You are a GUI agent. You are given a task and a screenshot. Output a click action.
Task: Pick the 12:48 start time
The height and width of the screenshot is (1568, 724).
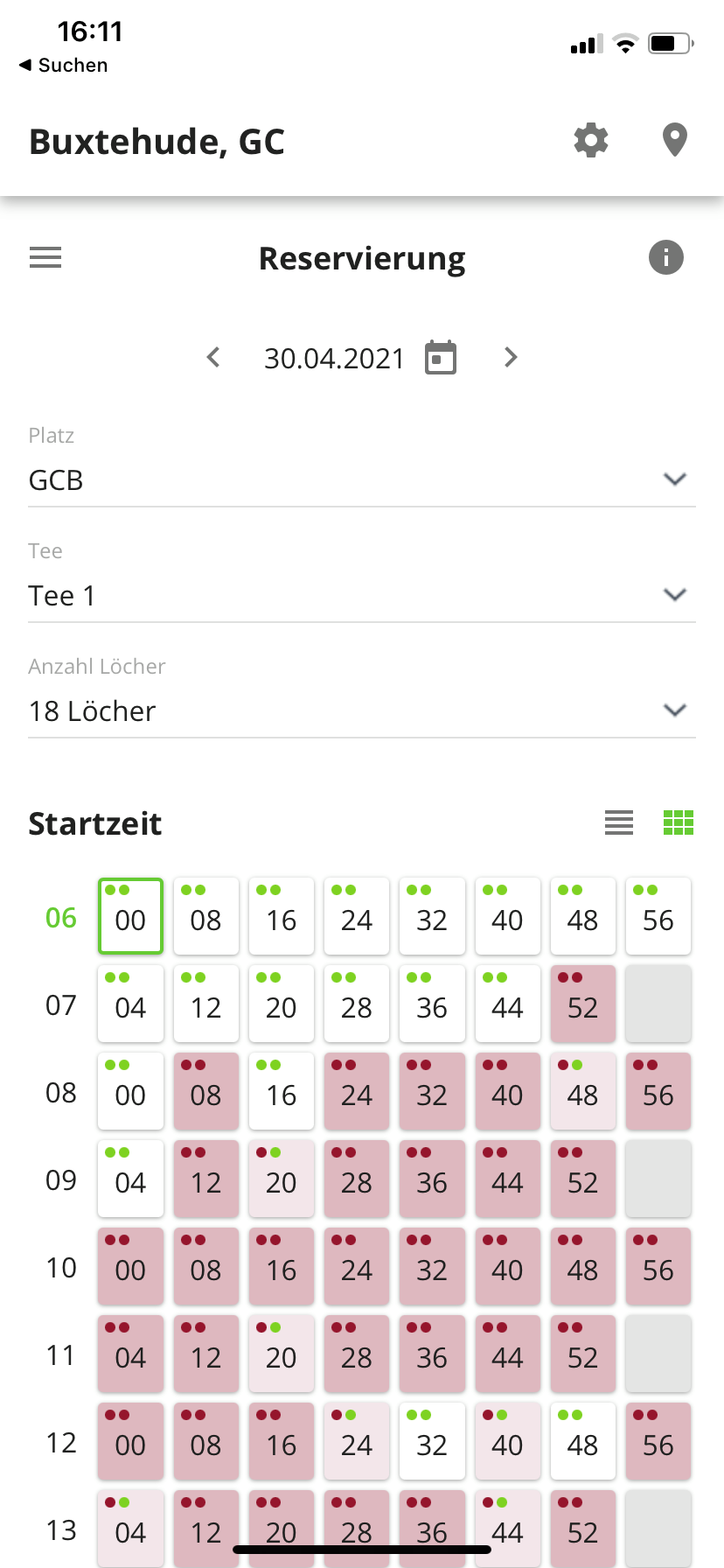tap(583, 1441)
